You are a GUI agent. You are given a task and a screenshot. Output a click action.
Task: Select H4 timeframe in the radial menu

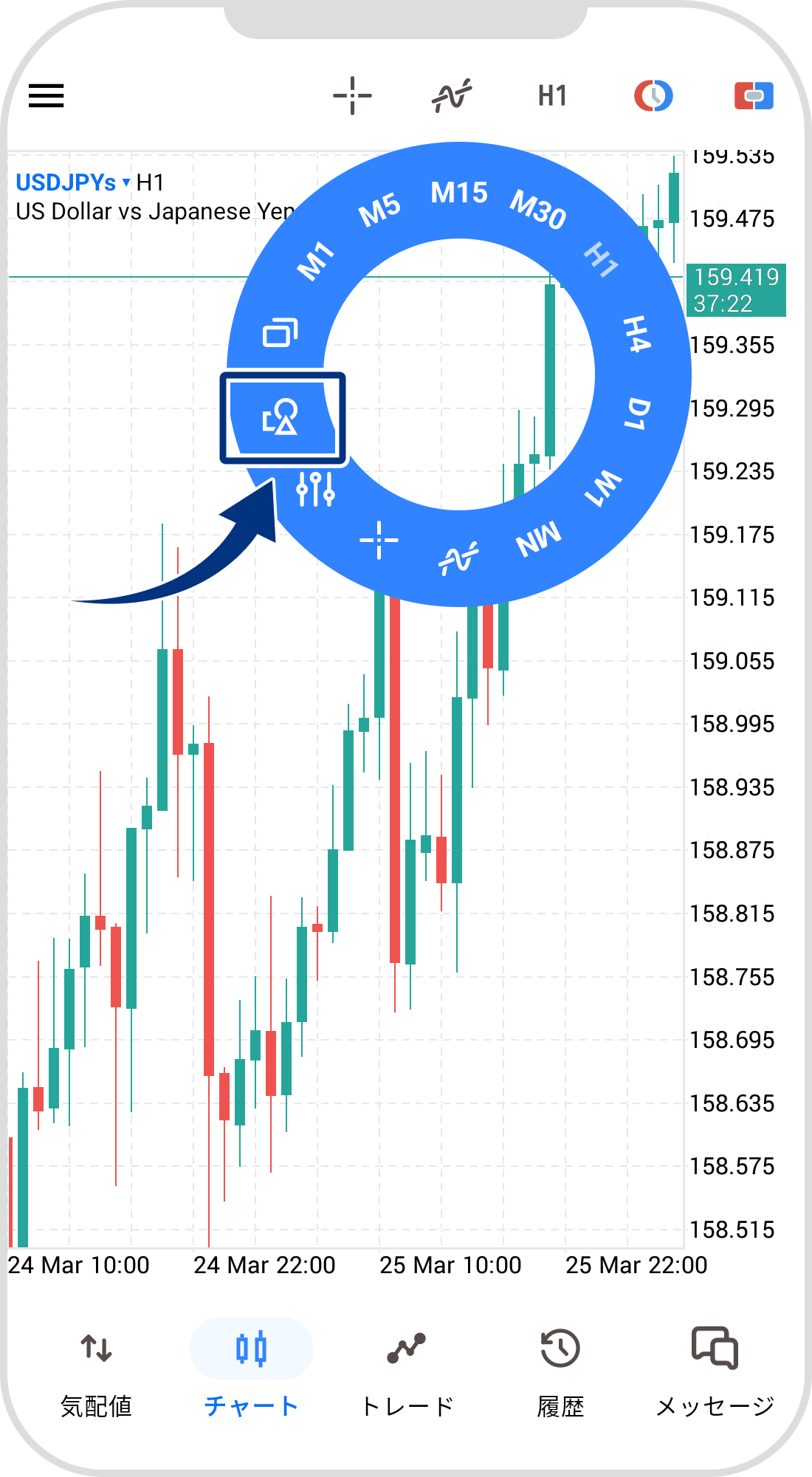636,334
